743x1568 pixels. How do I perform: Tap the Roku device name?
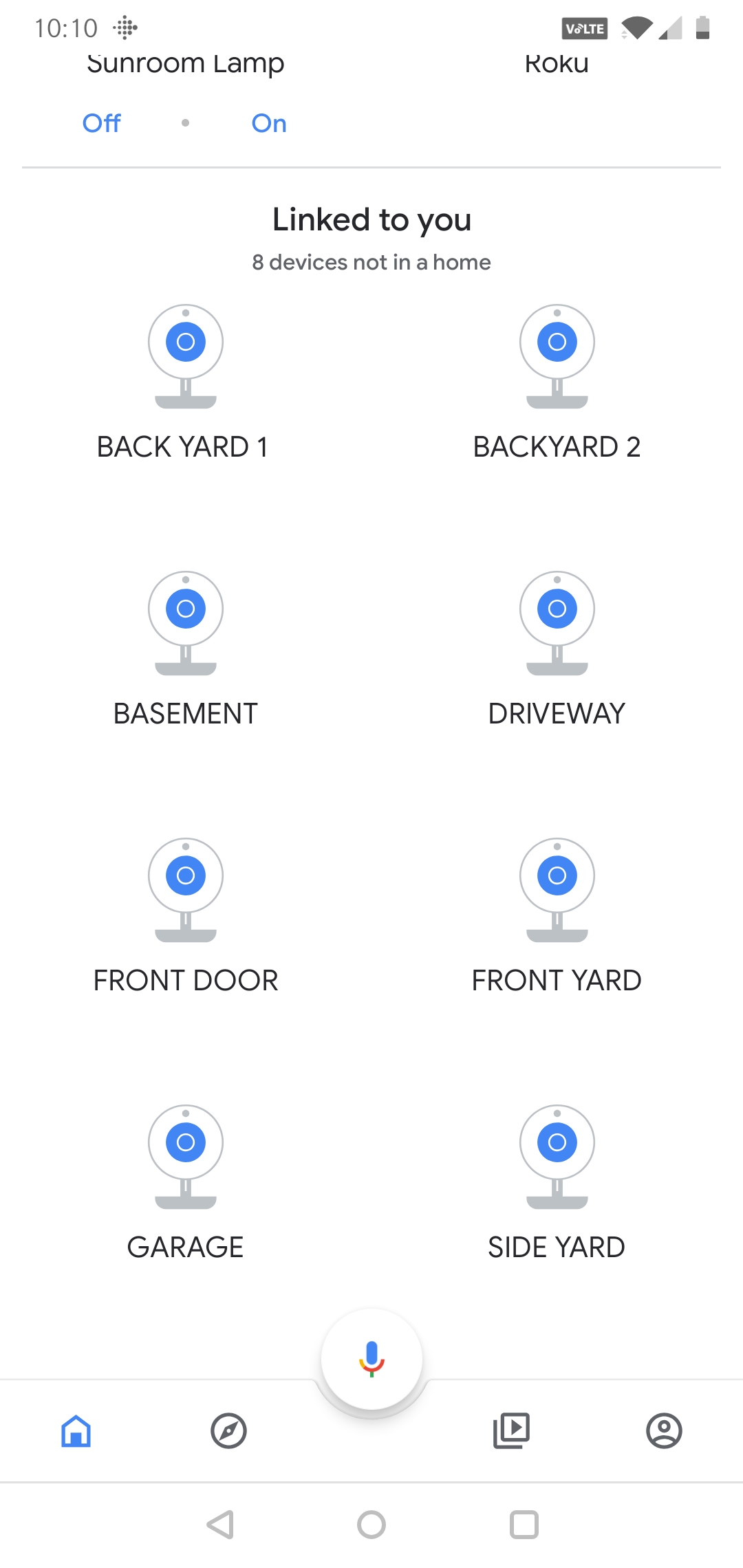pos(557,63)
